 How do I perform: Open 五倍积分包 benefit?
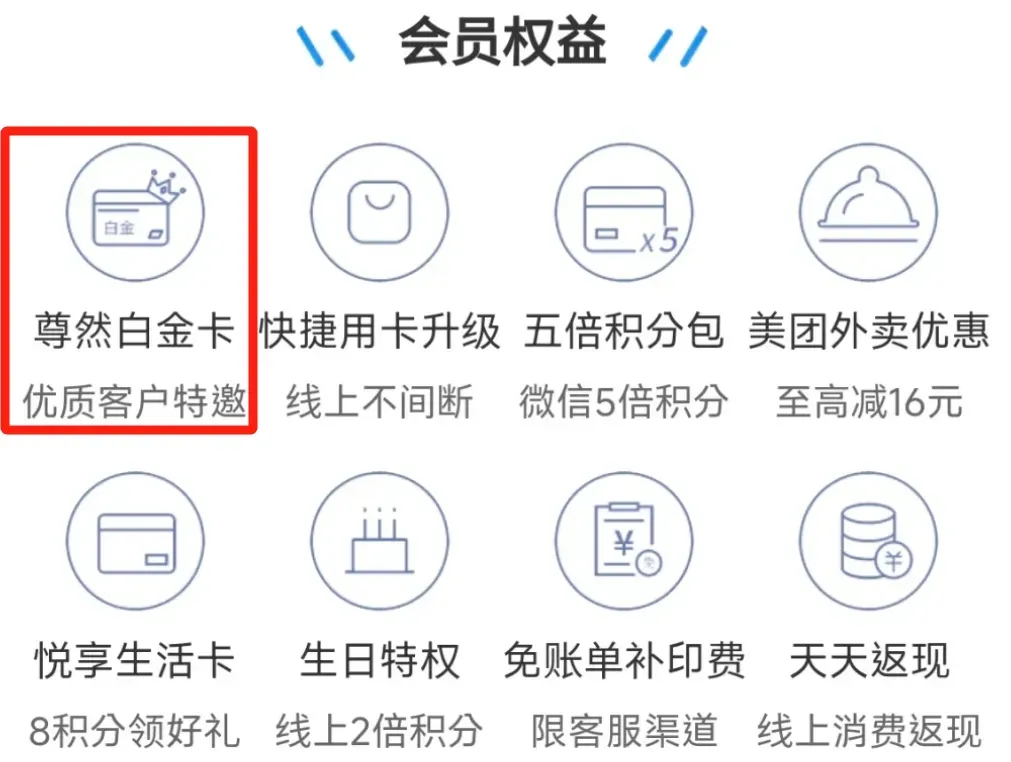(x=624, y=212)
